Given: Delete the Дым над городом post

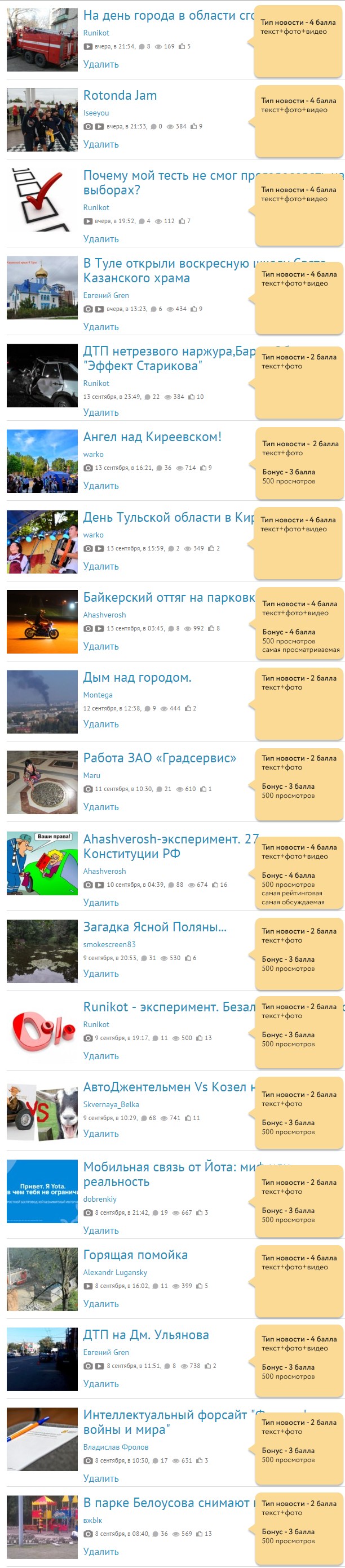Looking at the screenshot, I should 100,725.
